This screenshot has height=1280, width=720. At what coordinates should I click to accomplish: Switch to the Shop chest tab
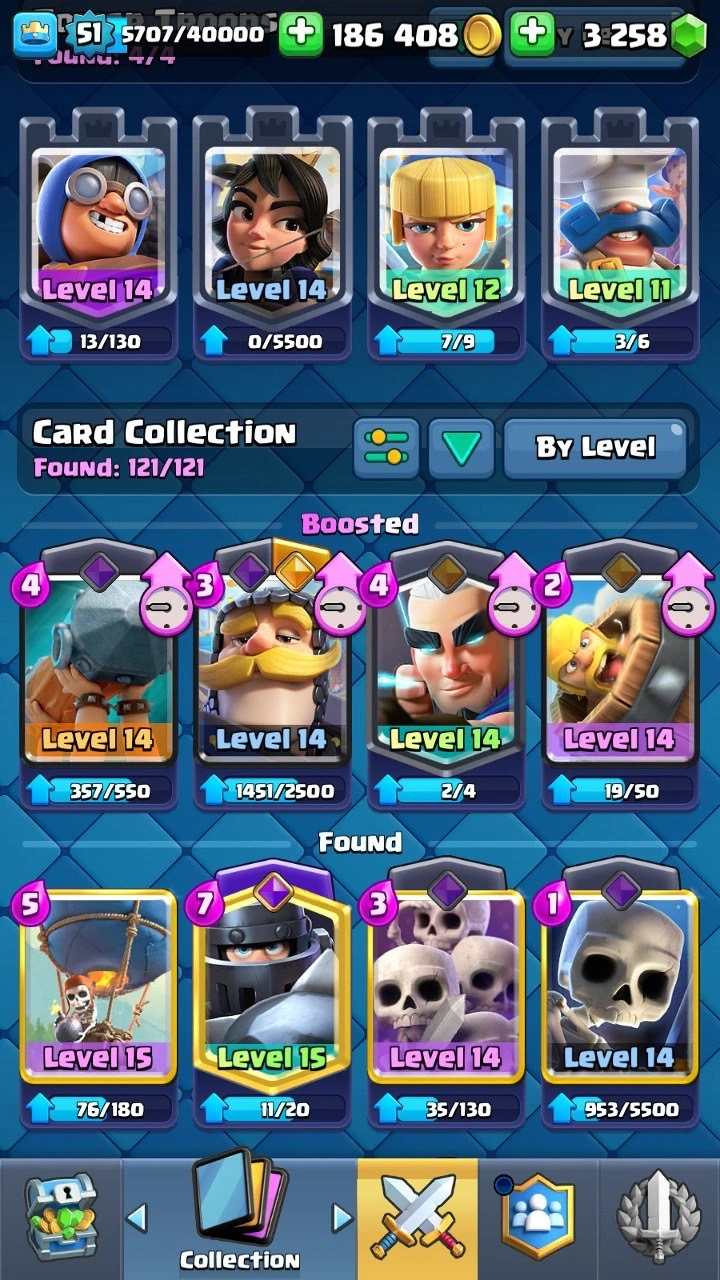(60, 1220)
